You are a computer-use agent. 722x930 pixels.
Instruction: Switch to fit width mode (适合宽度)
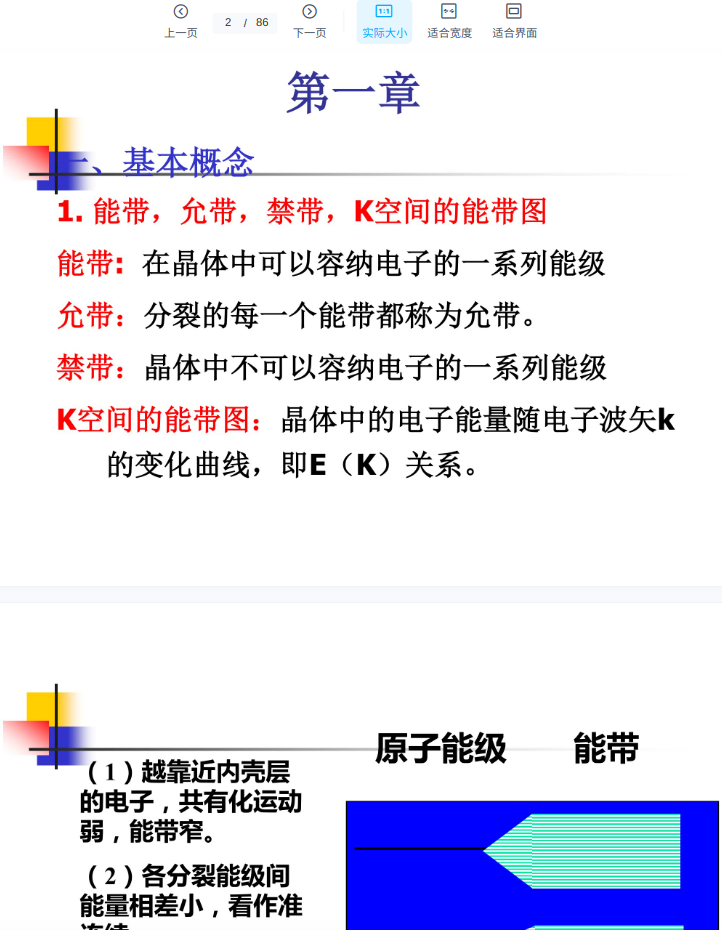pyautogui.click(x=449, y=20)
